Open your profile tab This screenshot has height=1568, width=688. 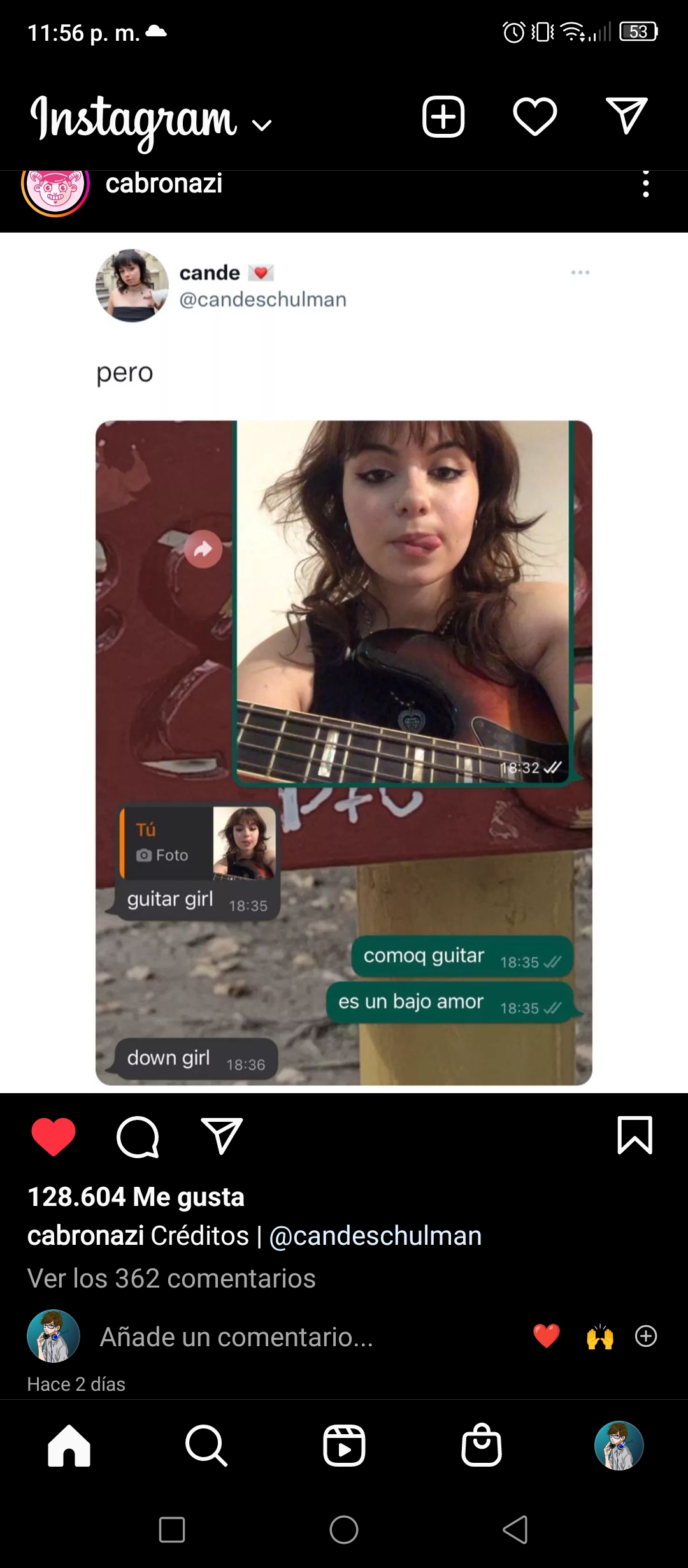point(619,1446)
